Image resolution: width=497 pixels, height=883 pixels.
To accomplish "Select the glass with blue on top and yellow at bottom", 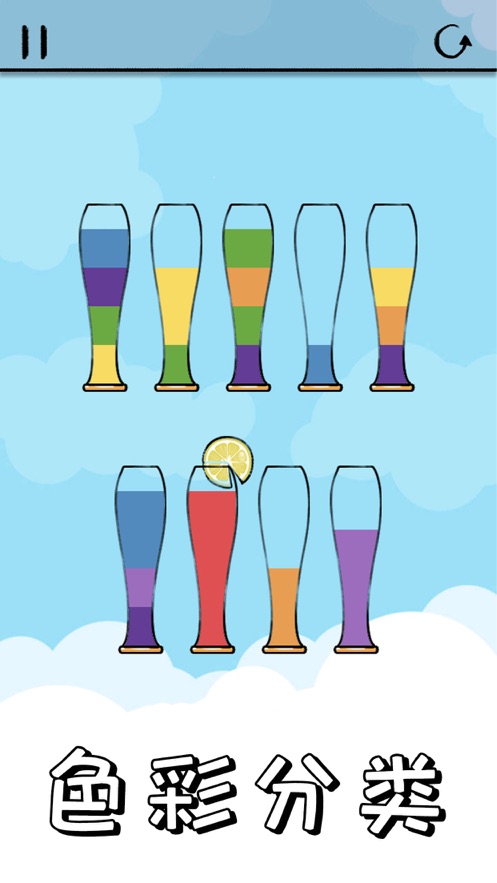I will tap(105, 297).
